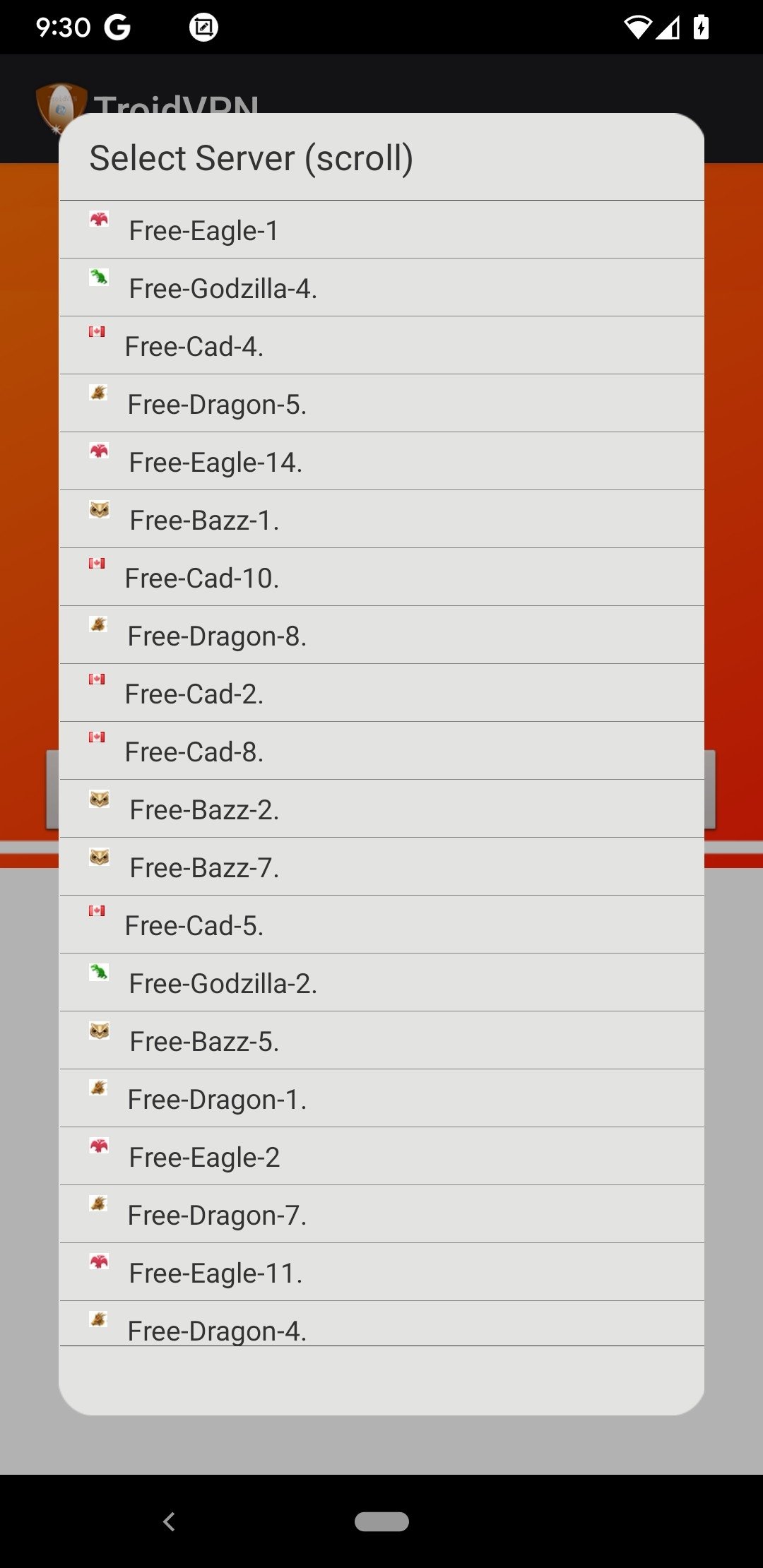Select Free-Cad-10 server
The width and height of the screenshot is (763, 1568).
pyautogui.click(x=381, y=577)
